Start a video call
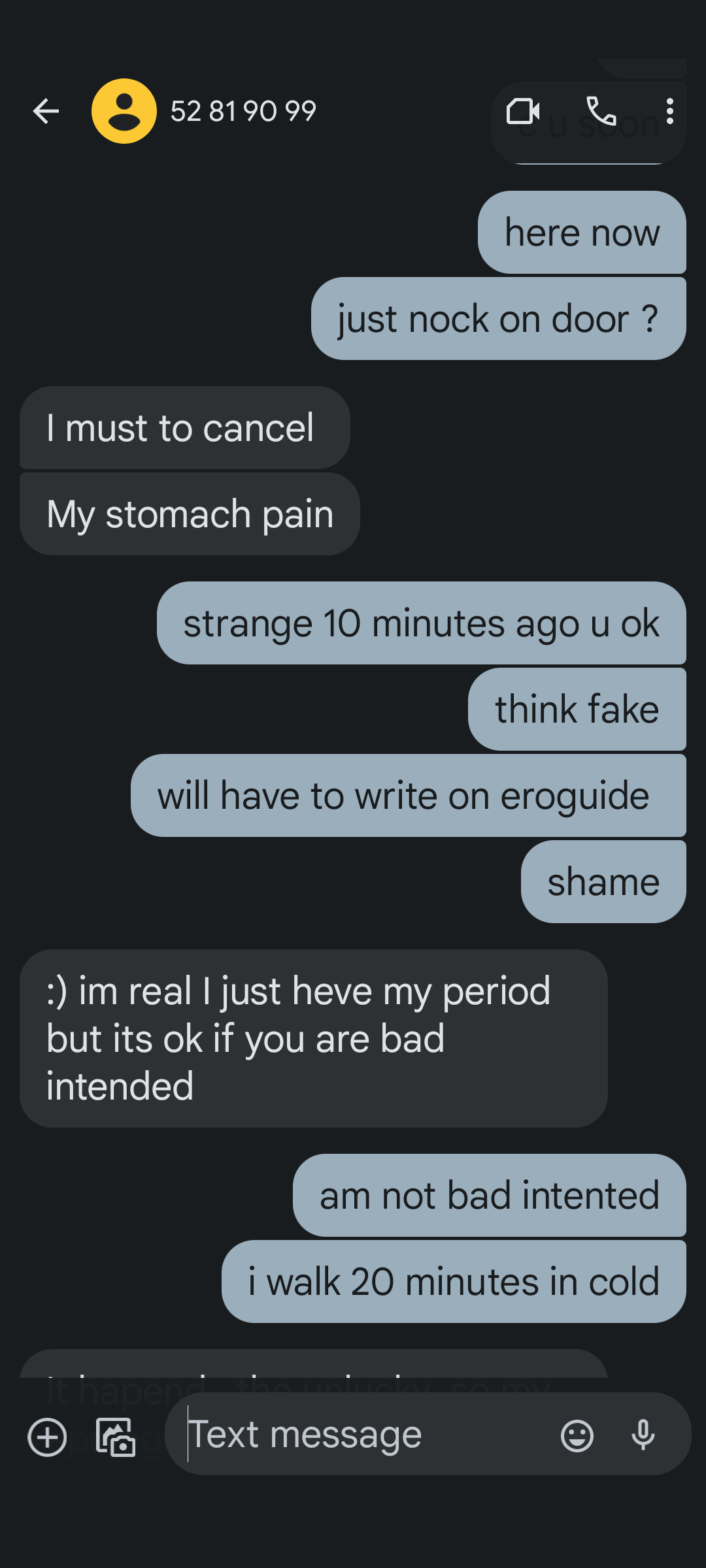The height and width of the screenshot is (1568, 706). (523, 111)
